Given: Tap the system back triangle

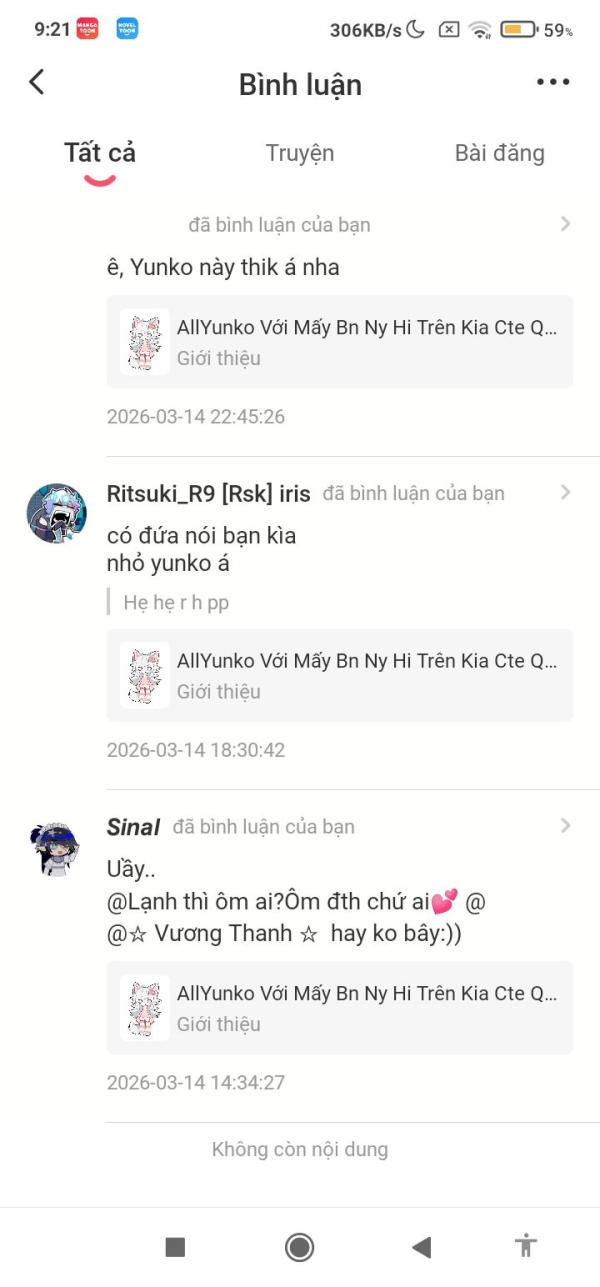Looking at the screenshot, I should [x=421, y=1246].
